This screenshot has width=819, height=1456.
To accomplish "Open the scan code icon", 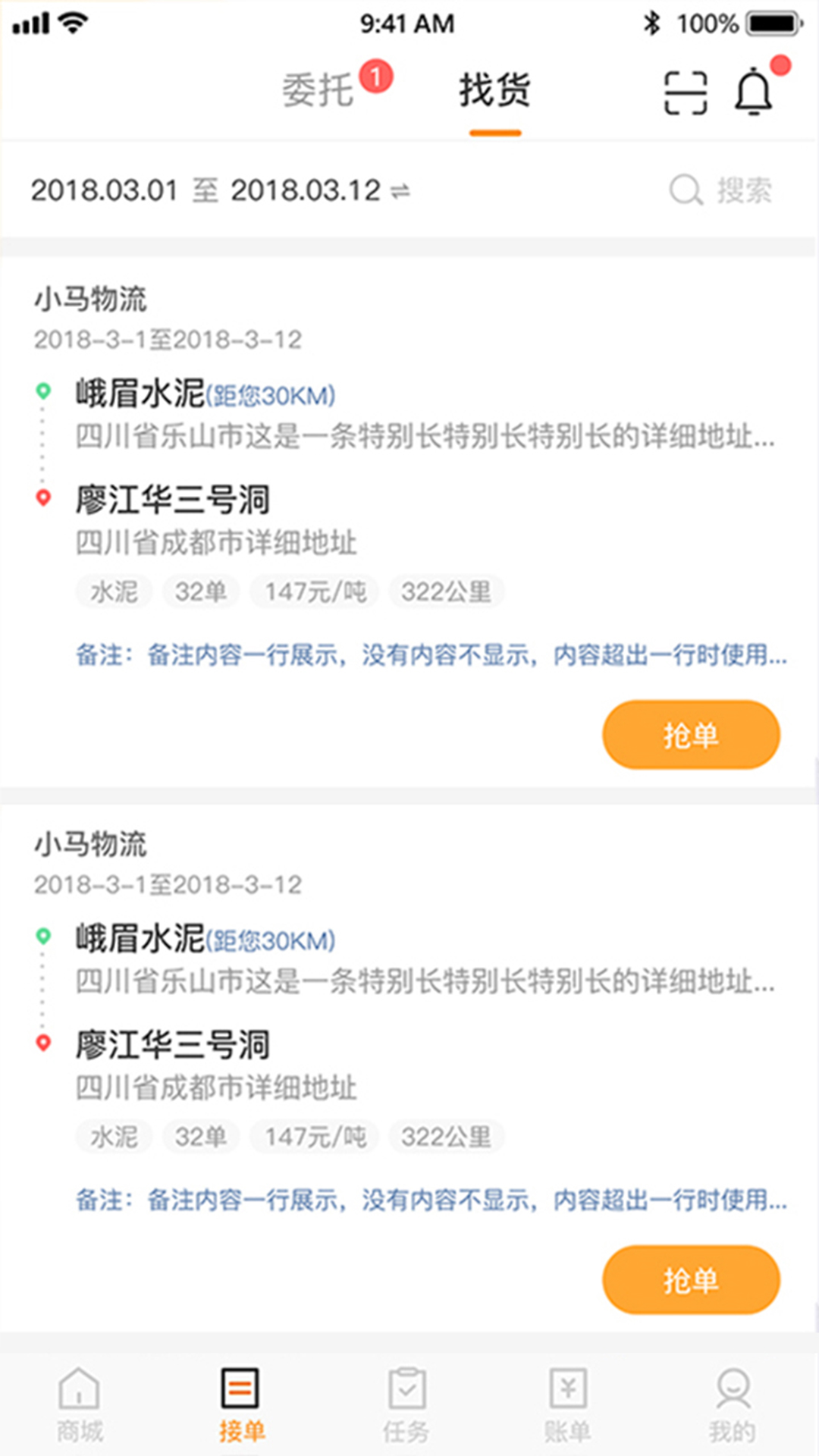I will coord(686,93).
